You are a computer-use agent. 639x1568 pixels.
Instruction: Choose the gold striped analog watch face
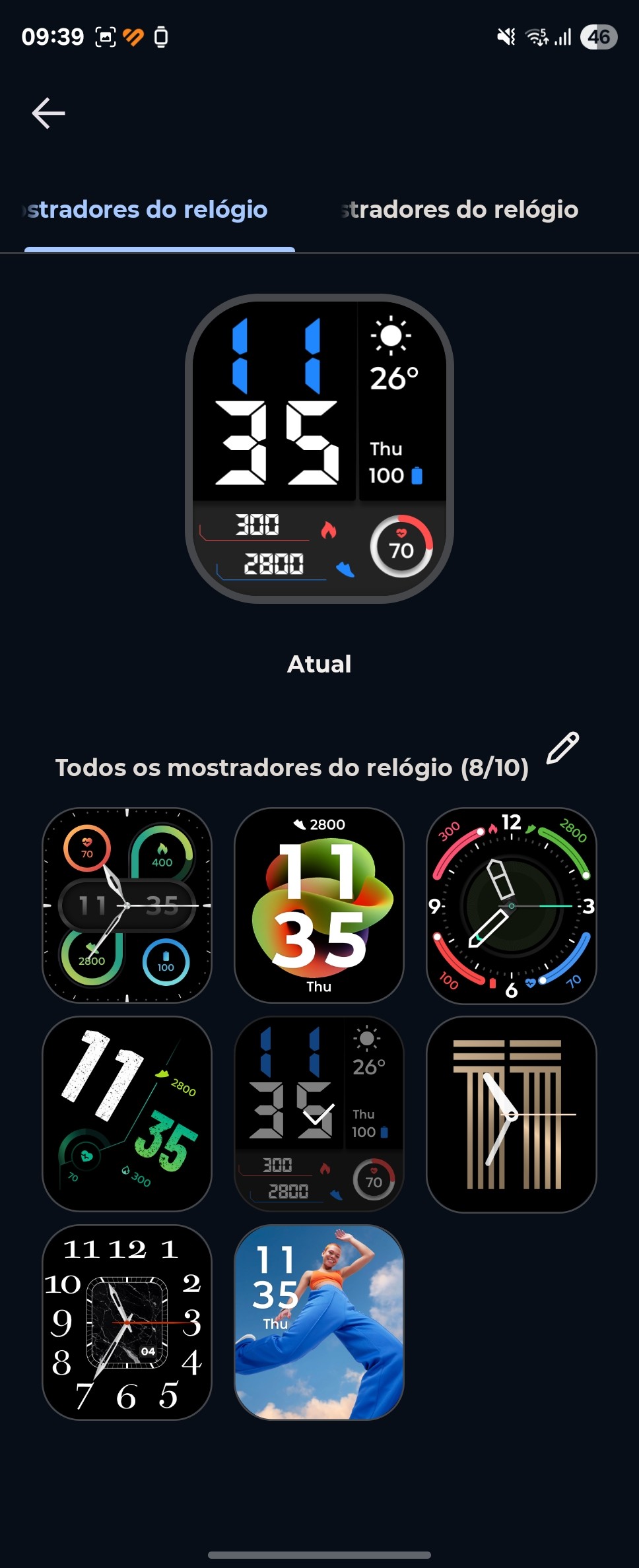tap(512, 1114)
